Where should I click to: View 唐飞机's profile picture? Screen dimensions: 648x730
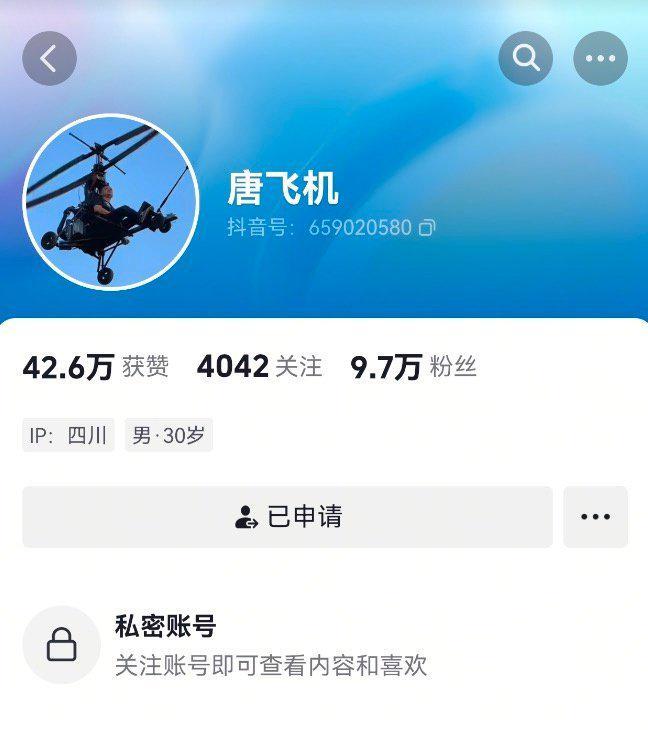coord(110,202)
